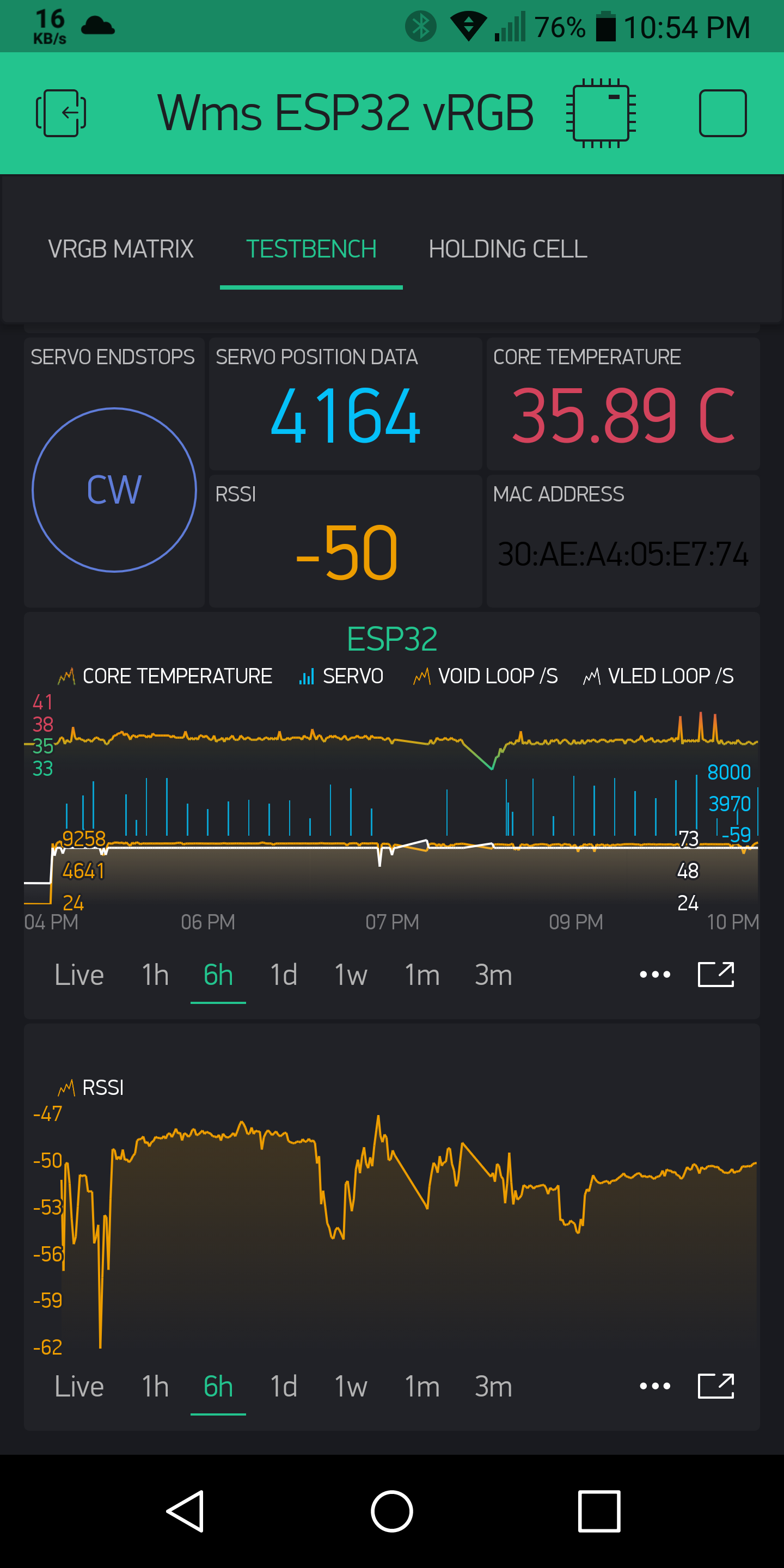This screenshot has width=784, height=1568.
Task: Select Live range on the ESP32 chart
Action: 79,975
